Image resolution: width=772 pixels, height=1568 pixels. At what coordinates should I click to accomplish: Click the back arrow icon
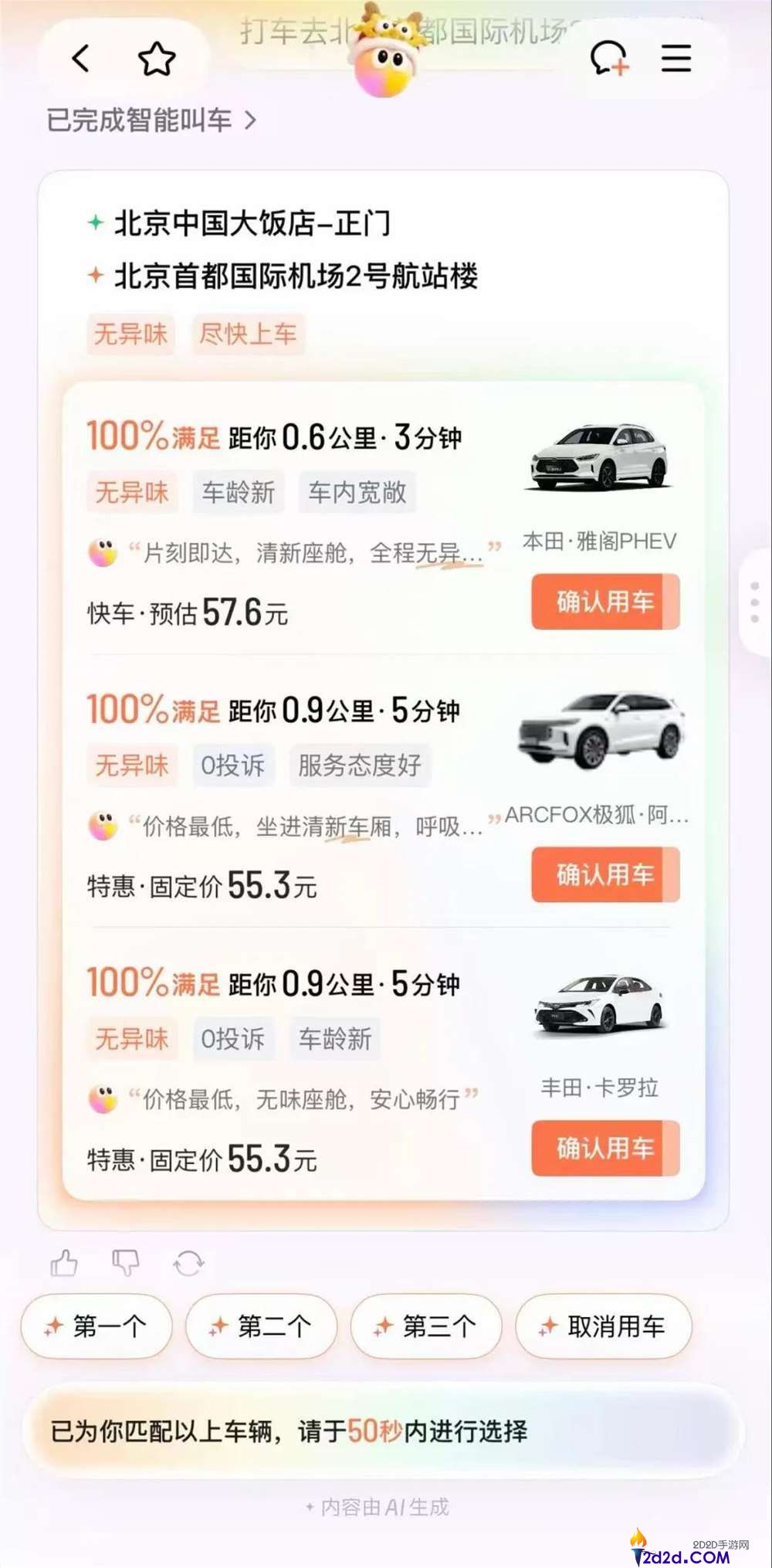[x=81, y=59]
